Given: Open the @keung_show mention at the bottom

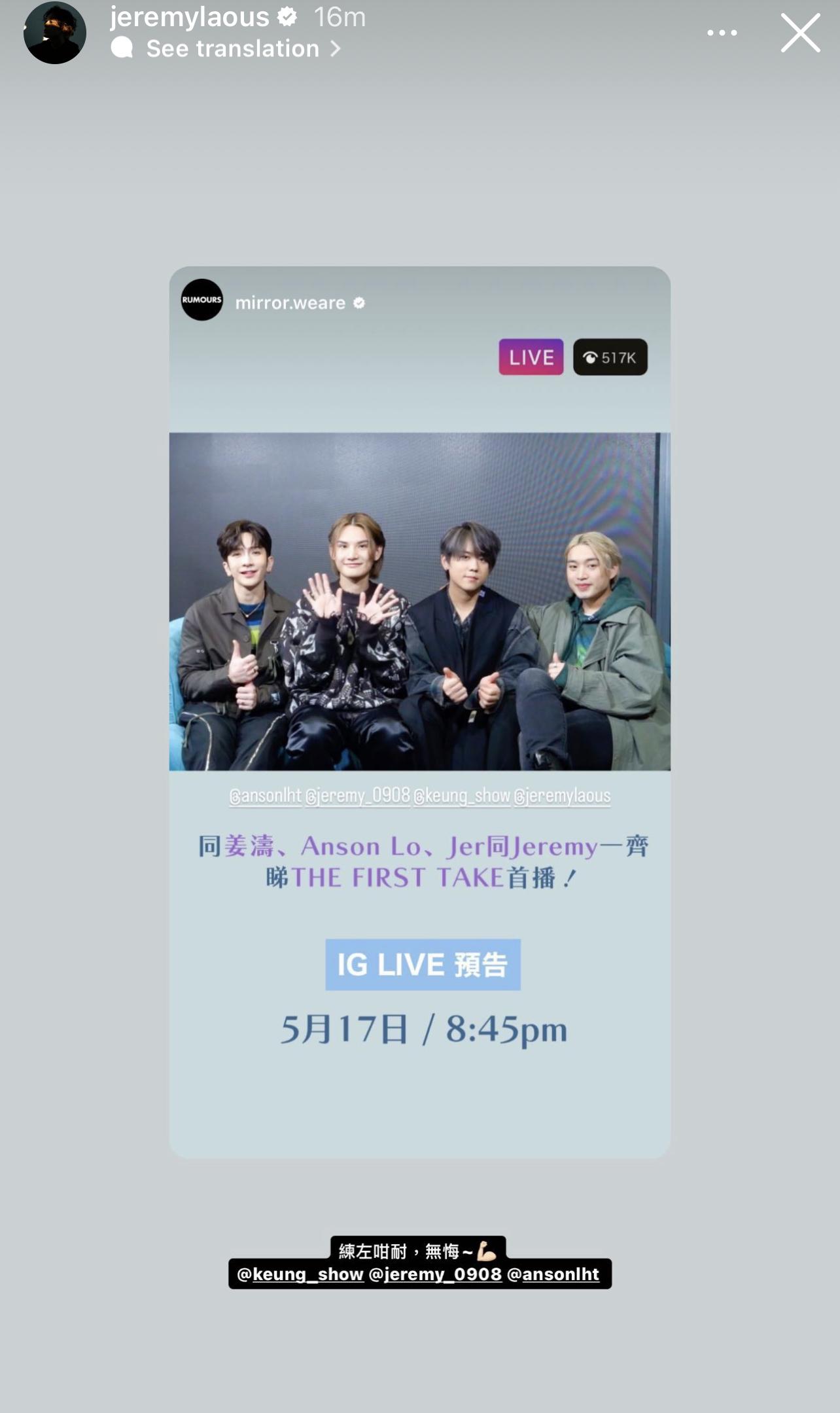Looking at the screenshot, I should click(x=300, y=1274).
